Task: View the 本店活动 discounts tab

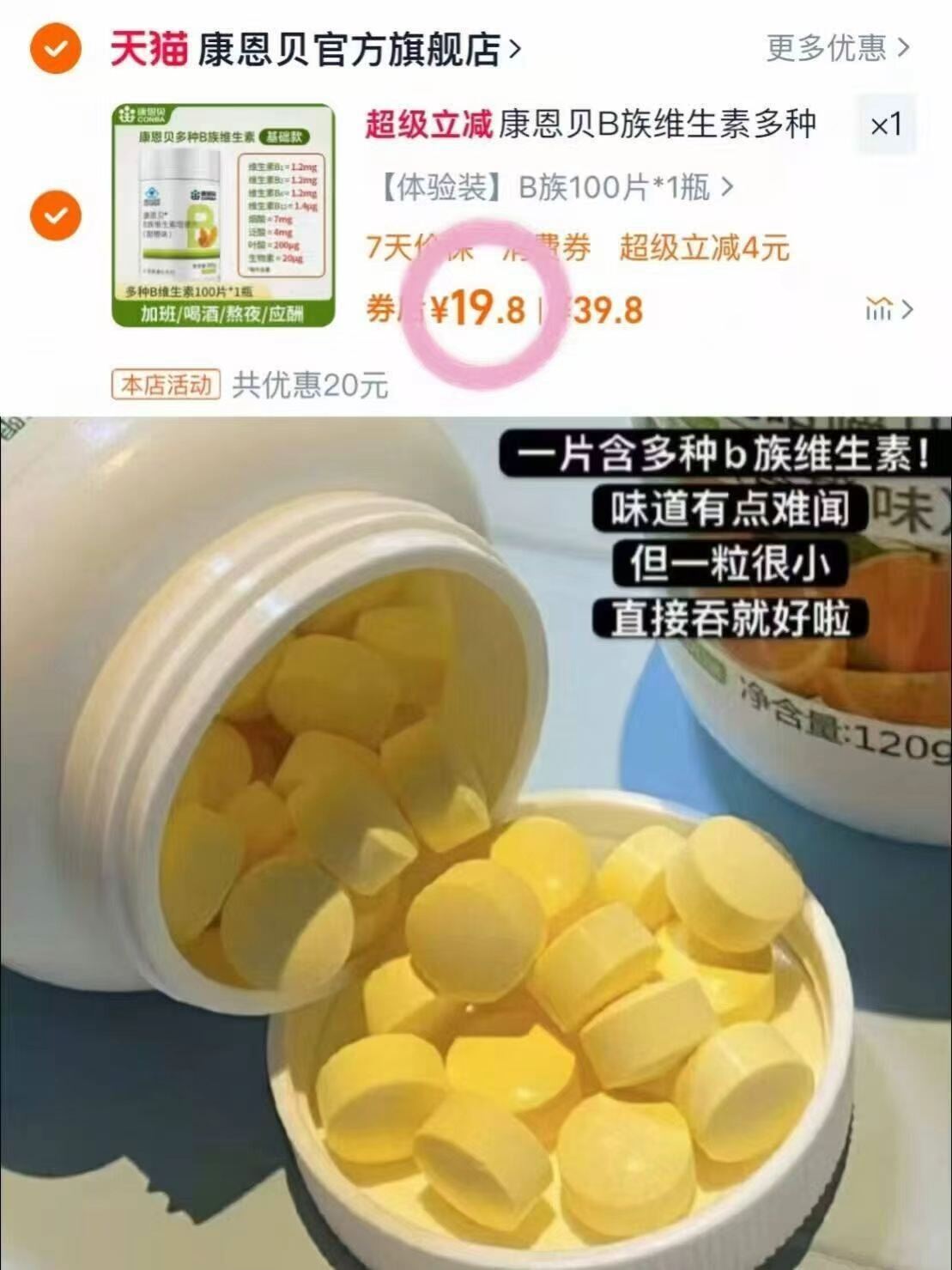Action: (166, 384)
